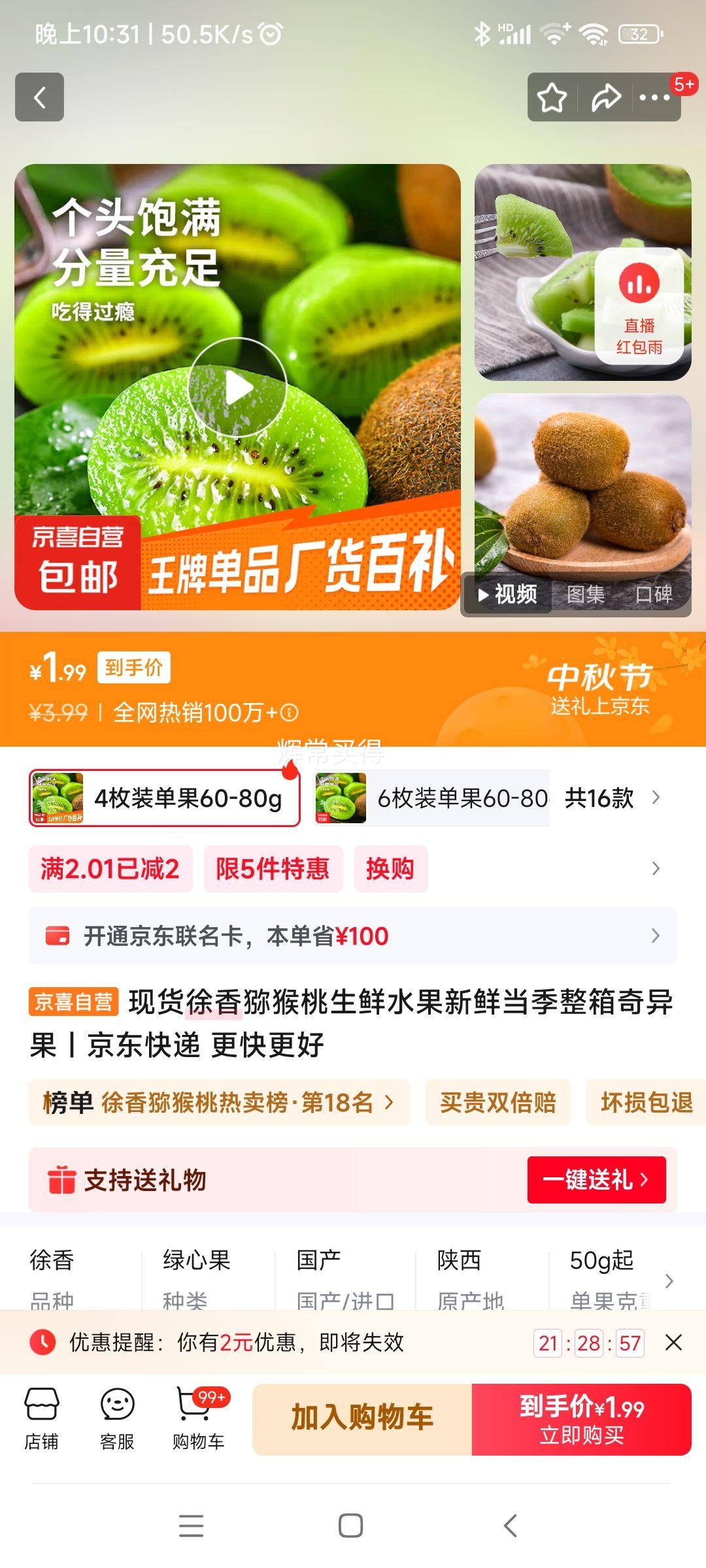Buy now with 立即购买
Screen dimensions: 706x1568
[581, 1418]
